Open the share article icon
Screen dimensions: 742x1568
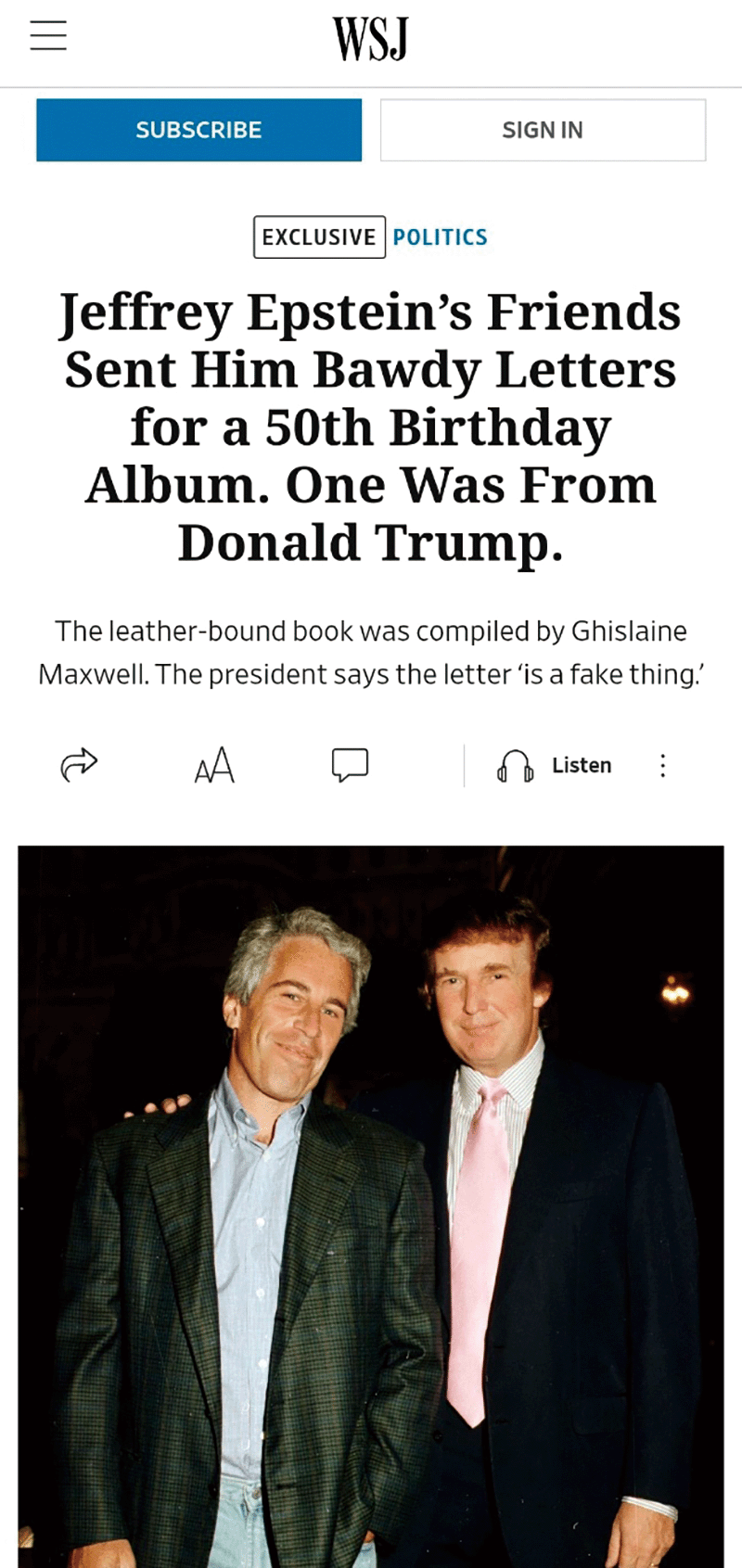click(80, 764)
